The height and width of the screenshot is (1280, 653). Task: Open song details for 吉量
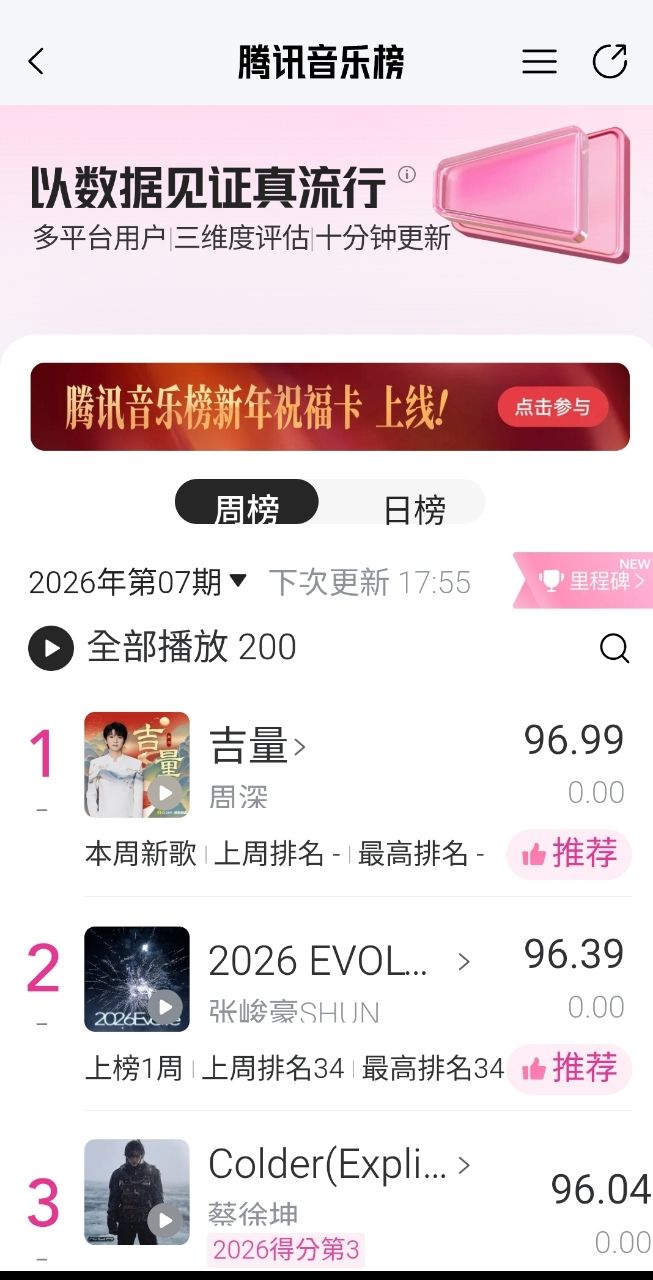coord(258,746)
